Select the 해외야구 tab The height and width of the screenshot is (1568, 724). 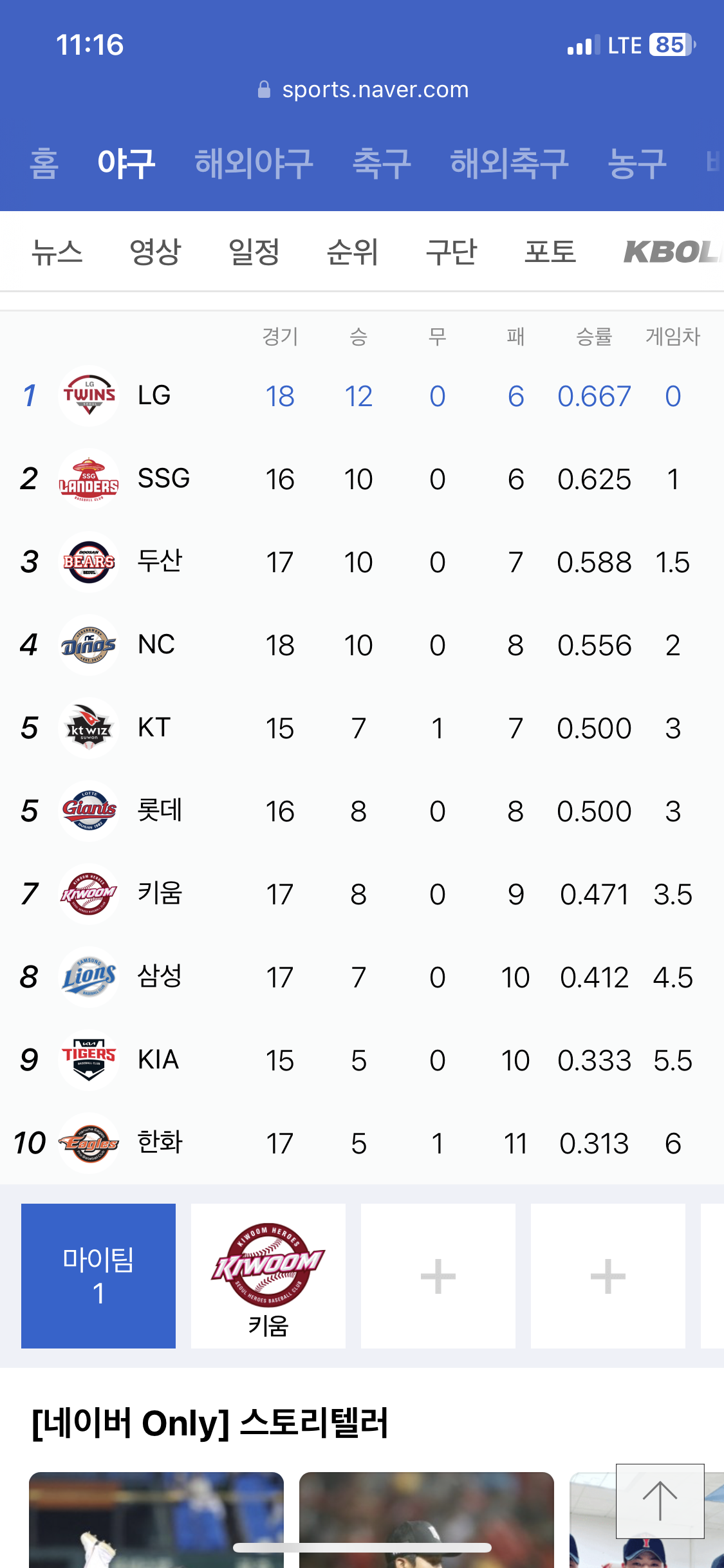[254, 163]
